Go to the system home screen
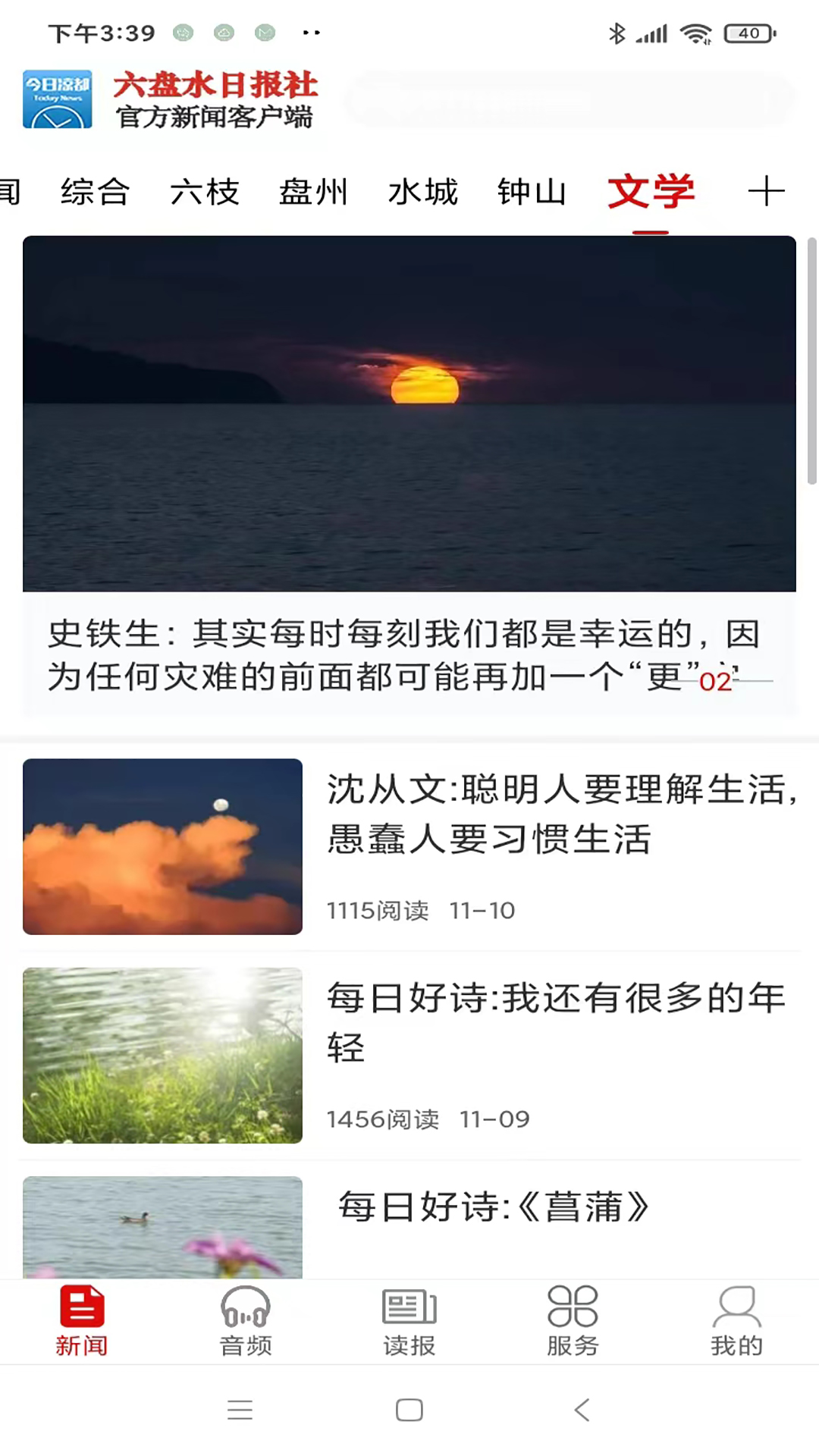Screen dimensions: 819x1456 point(409,1410)
